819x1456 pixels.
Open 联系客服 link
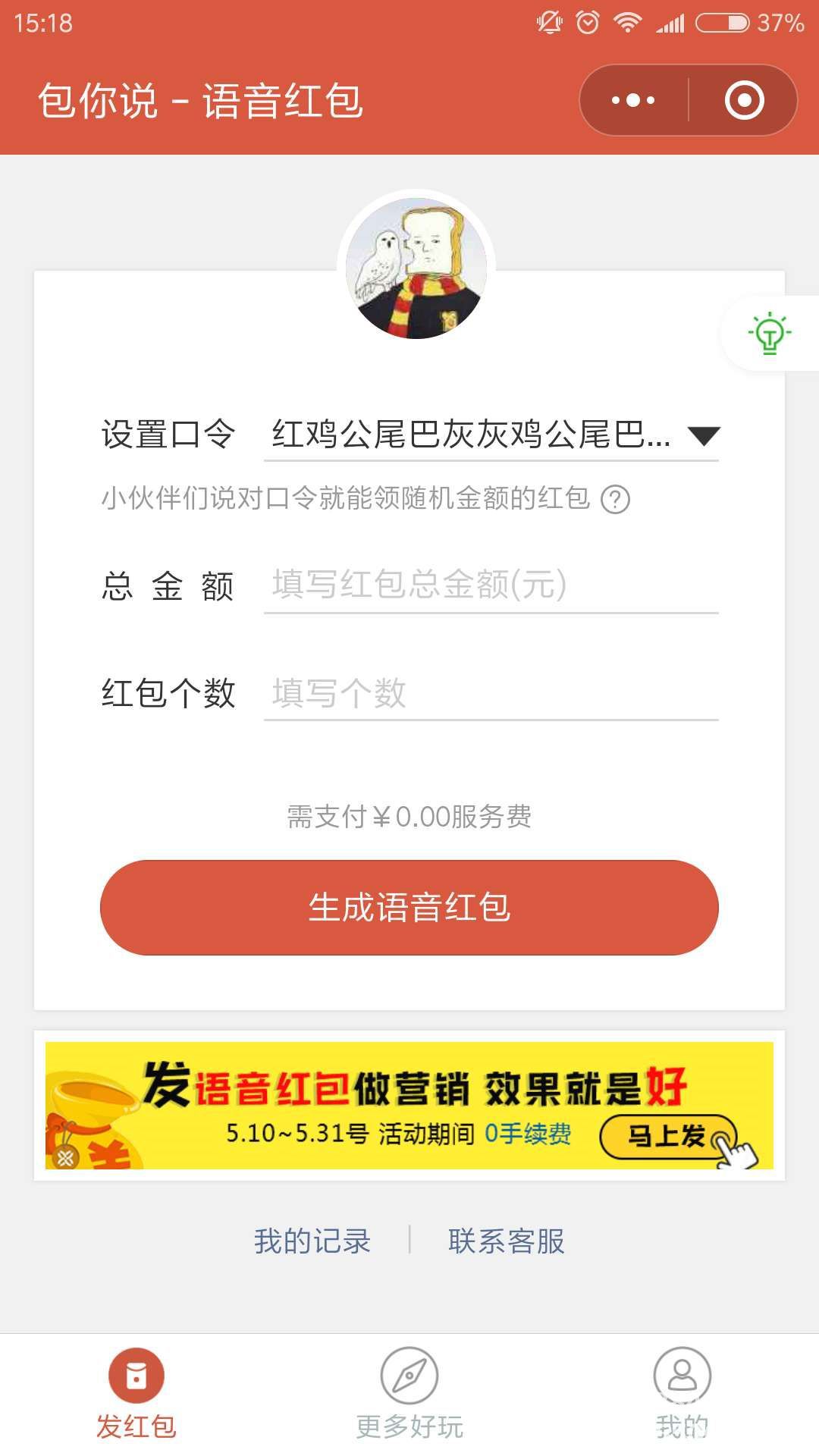pyautogui.click(x=506, y=1241)
